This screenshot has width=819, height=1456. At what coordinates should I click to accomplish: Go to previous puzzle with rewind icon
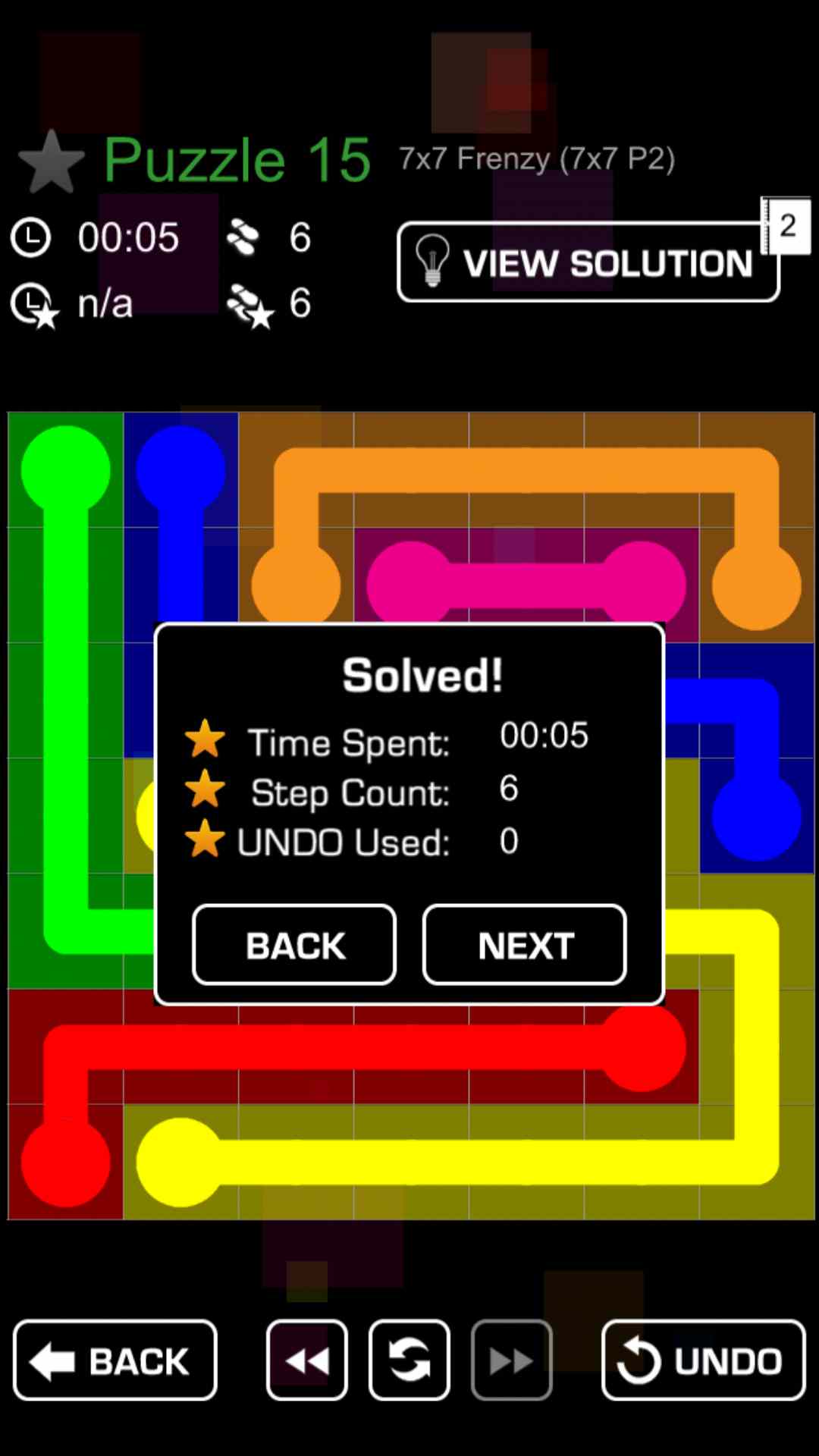pos(307,1360)
